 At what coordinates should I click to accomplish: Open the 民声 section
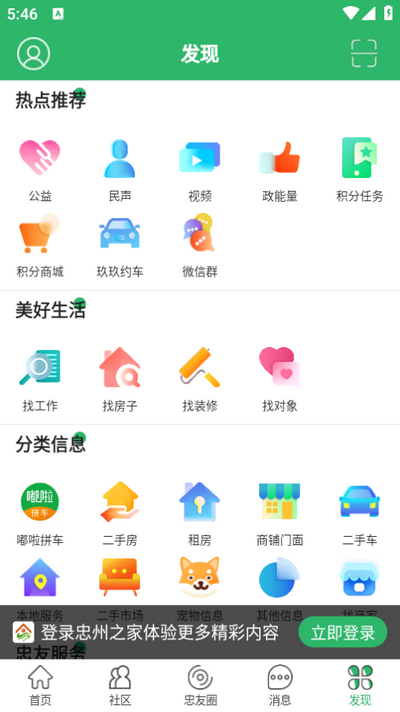[120, 170]
